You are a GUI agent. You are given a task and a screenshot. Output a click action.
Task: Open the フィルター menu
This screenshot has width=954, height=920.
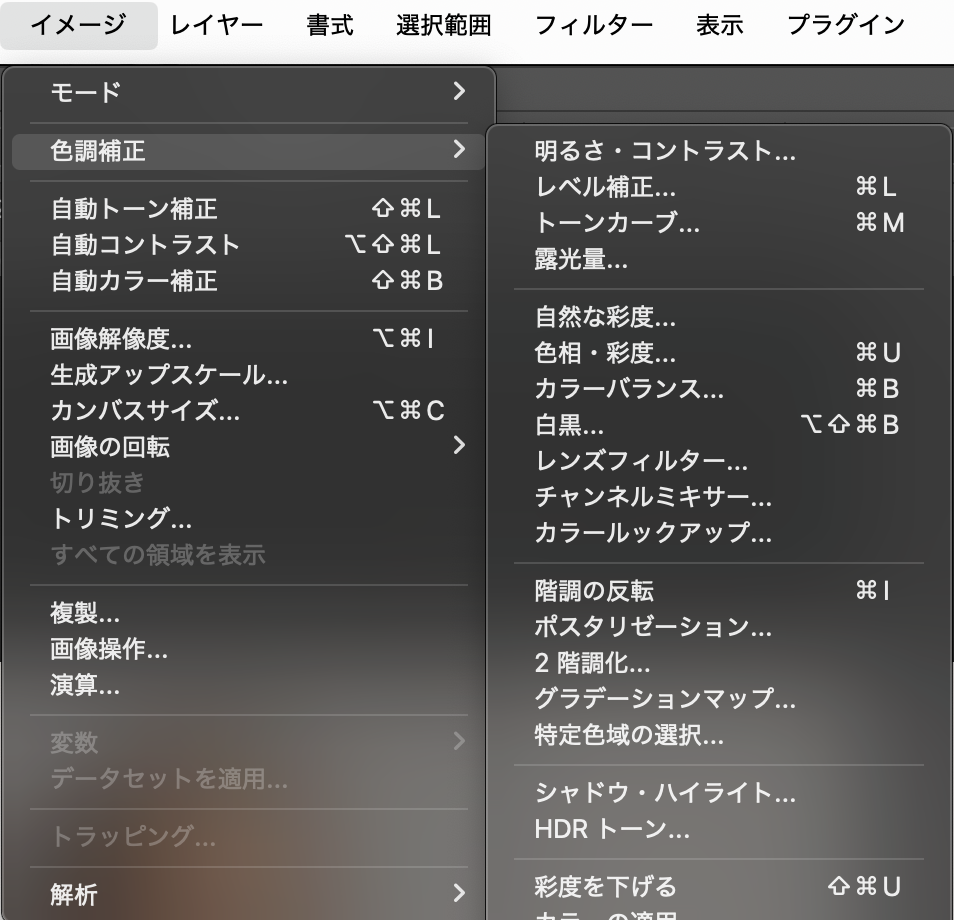(594, 25)
